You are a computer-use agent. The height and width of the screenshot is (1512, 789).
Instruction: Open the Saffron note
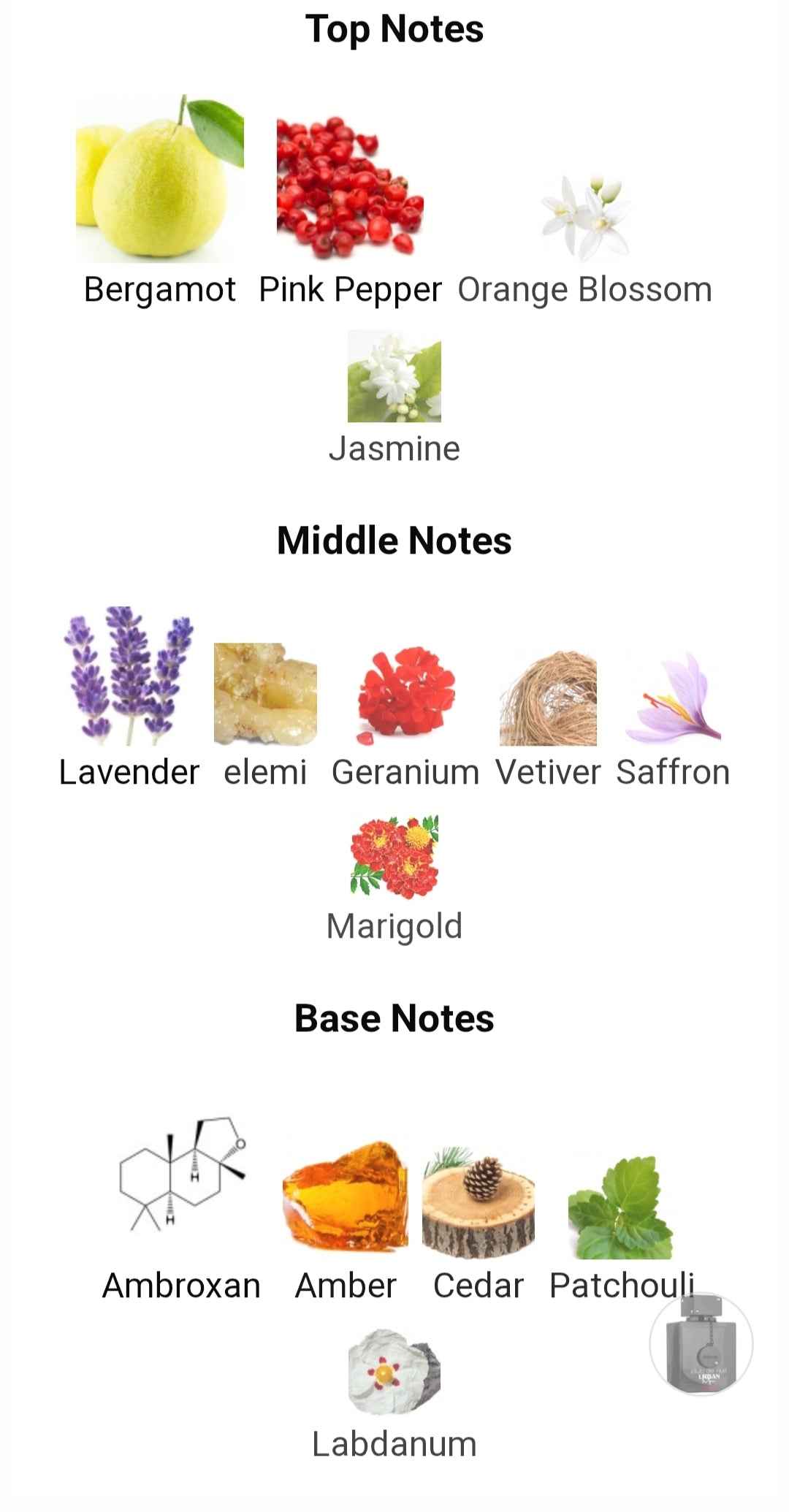(x=673, y=698)
